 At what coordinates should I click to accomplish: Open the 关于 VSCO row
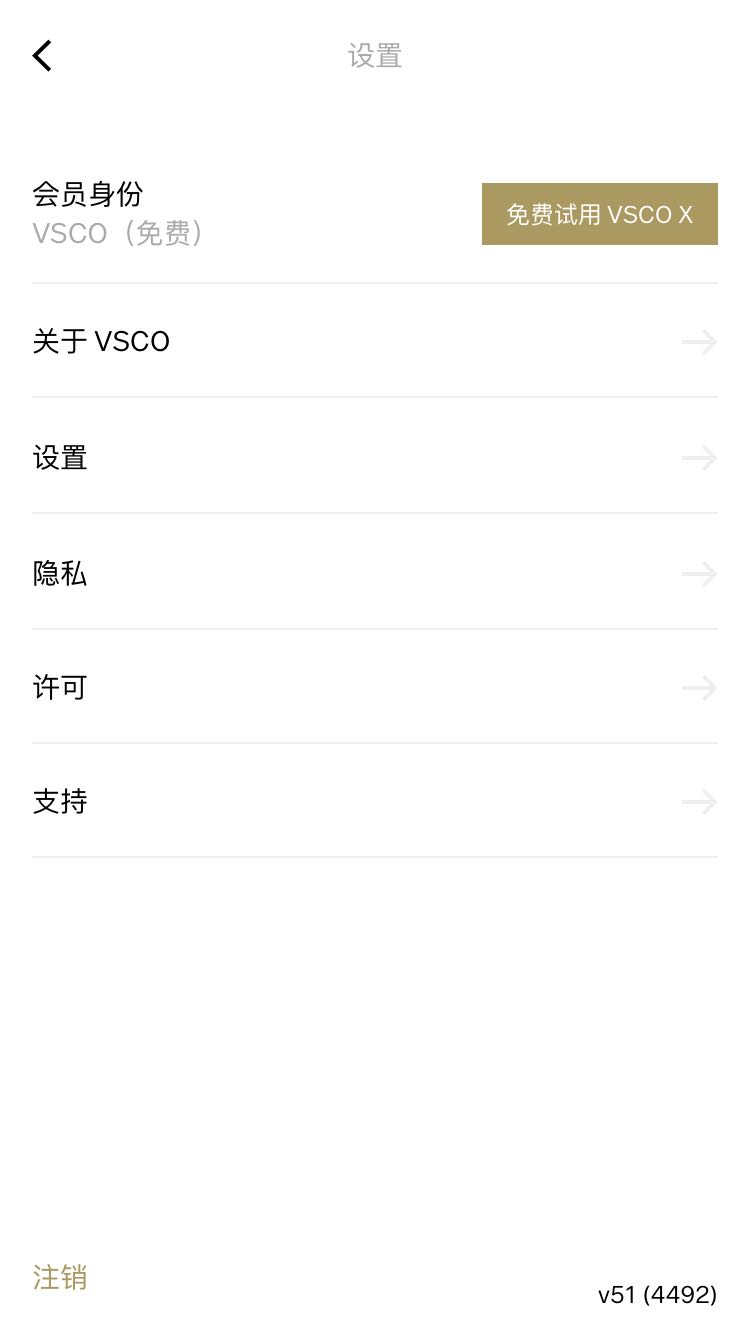click(374, 342)
